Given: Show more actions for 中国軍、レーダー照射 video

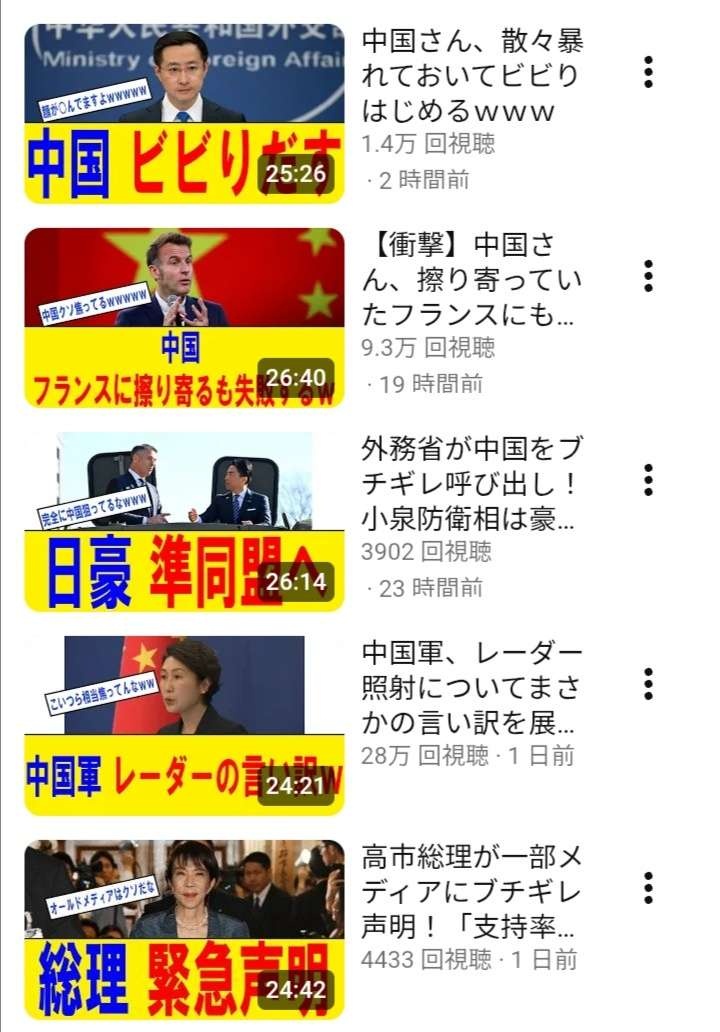Looking at the screenshot, I should click(x=649, y=684).
